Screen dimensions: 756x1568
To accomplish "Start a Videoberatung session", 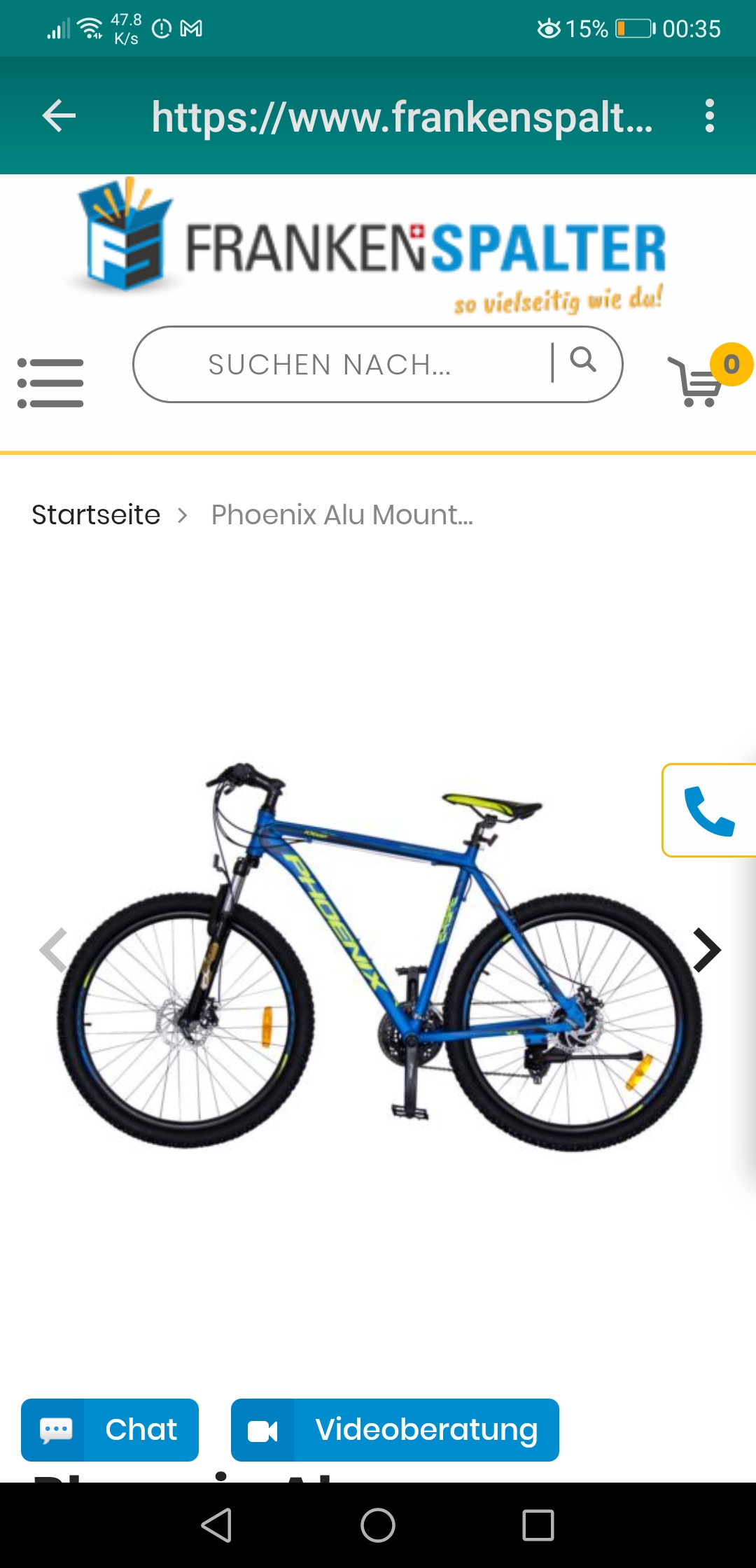I will [x=395, y=1429].
